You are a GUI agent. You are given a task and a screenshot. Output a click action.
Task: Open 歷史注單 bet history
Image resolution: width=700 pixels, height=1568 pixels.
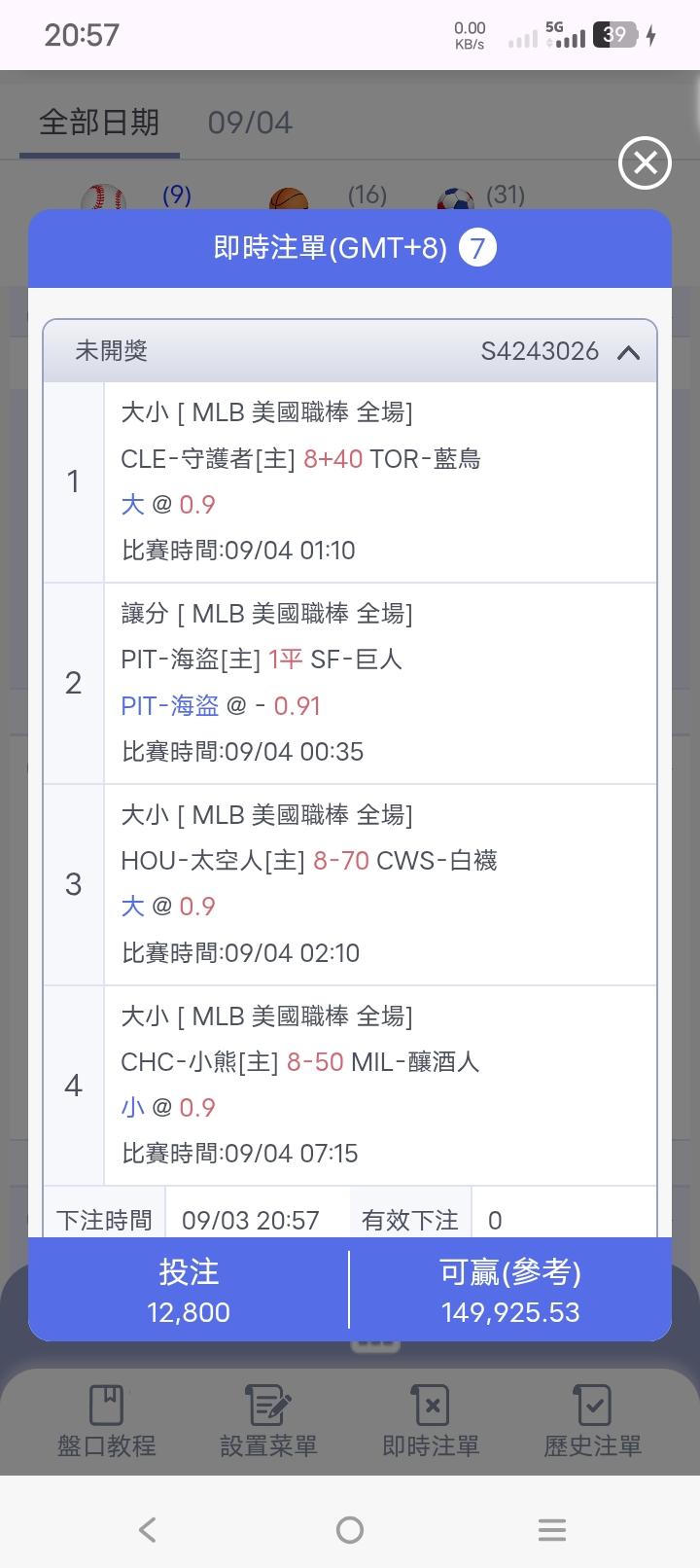coord(593,1421)
